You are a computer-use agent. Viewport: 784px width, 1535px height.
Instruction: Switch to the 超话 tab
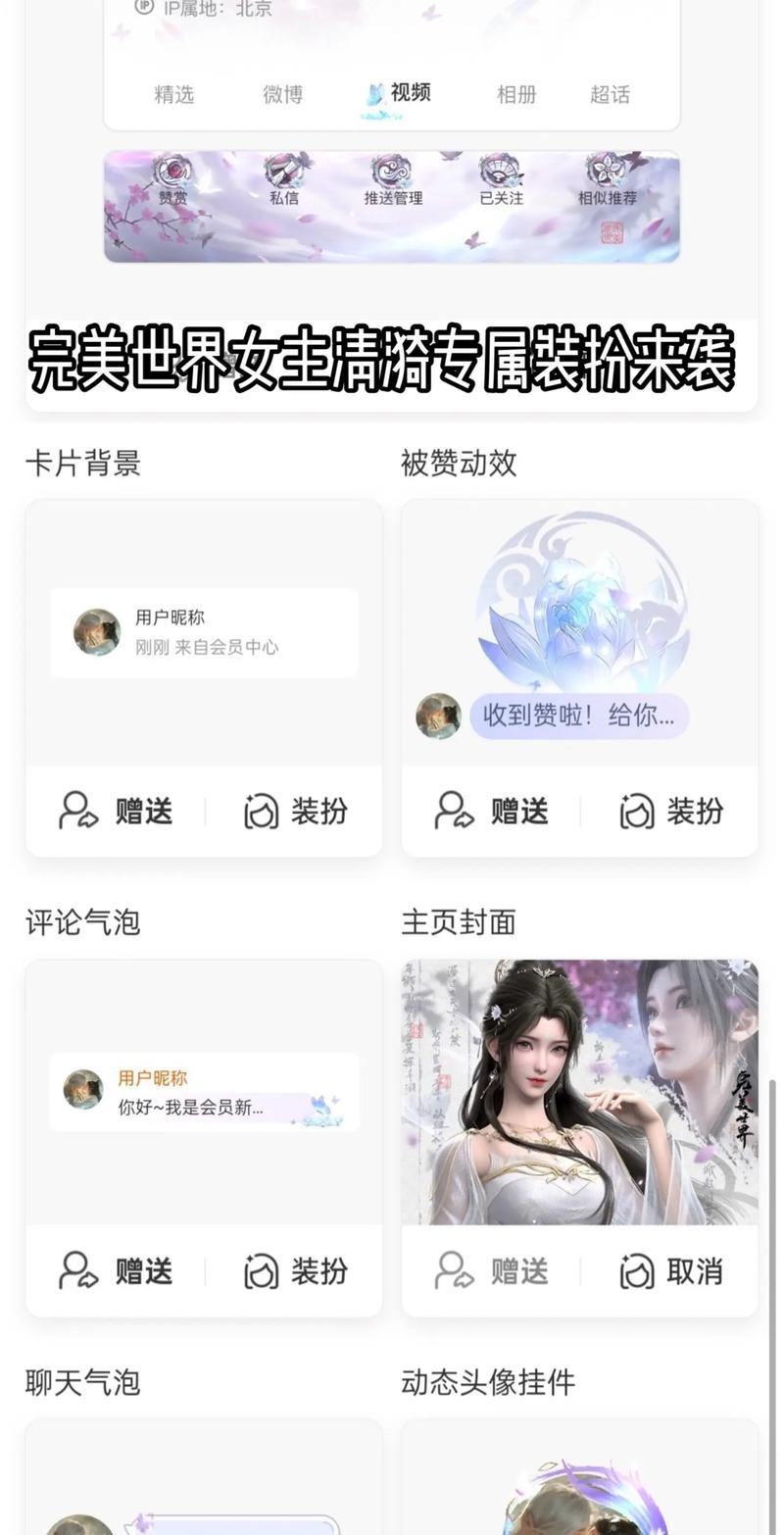[x=610, y=94]
